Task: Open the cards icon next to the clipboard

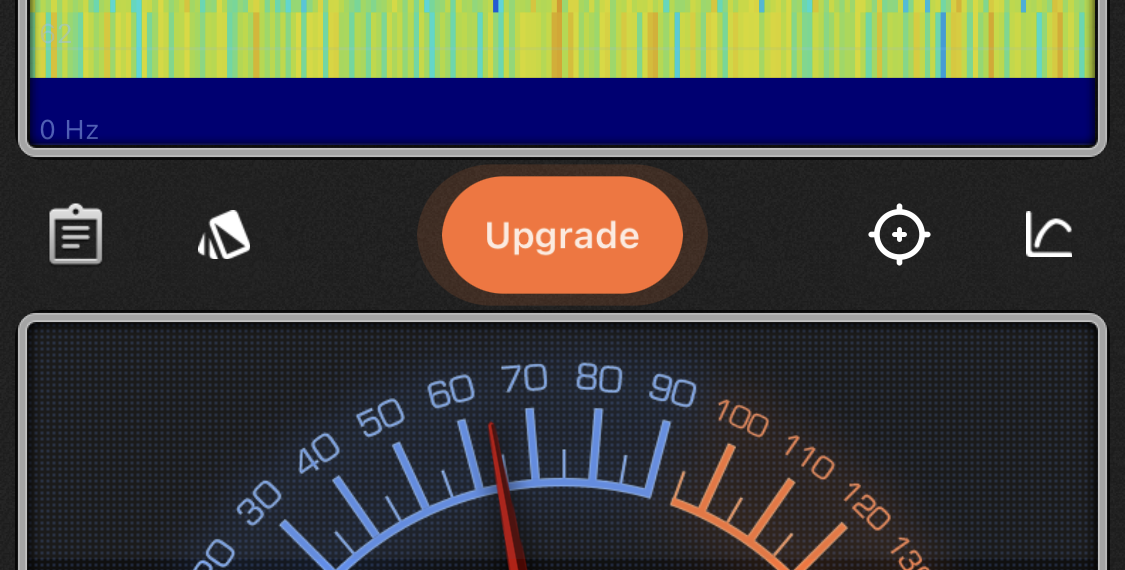Action: tap(224, 235)
